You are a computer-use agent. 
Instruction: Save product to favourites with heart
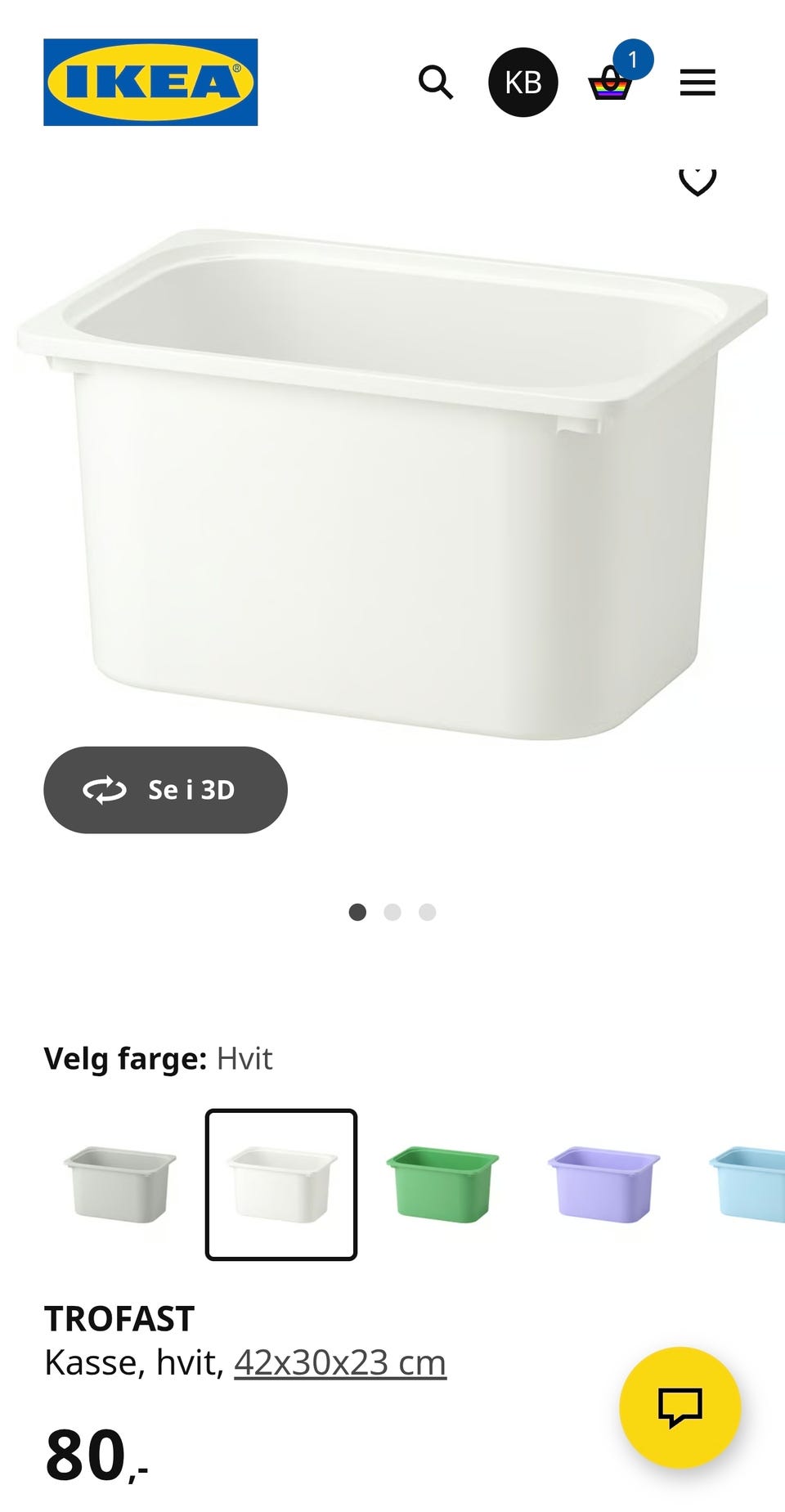698,180
